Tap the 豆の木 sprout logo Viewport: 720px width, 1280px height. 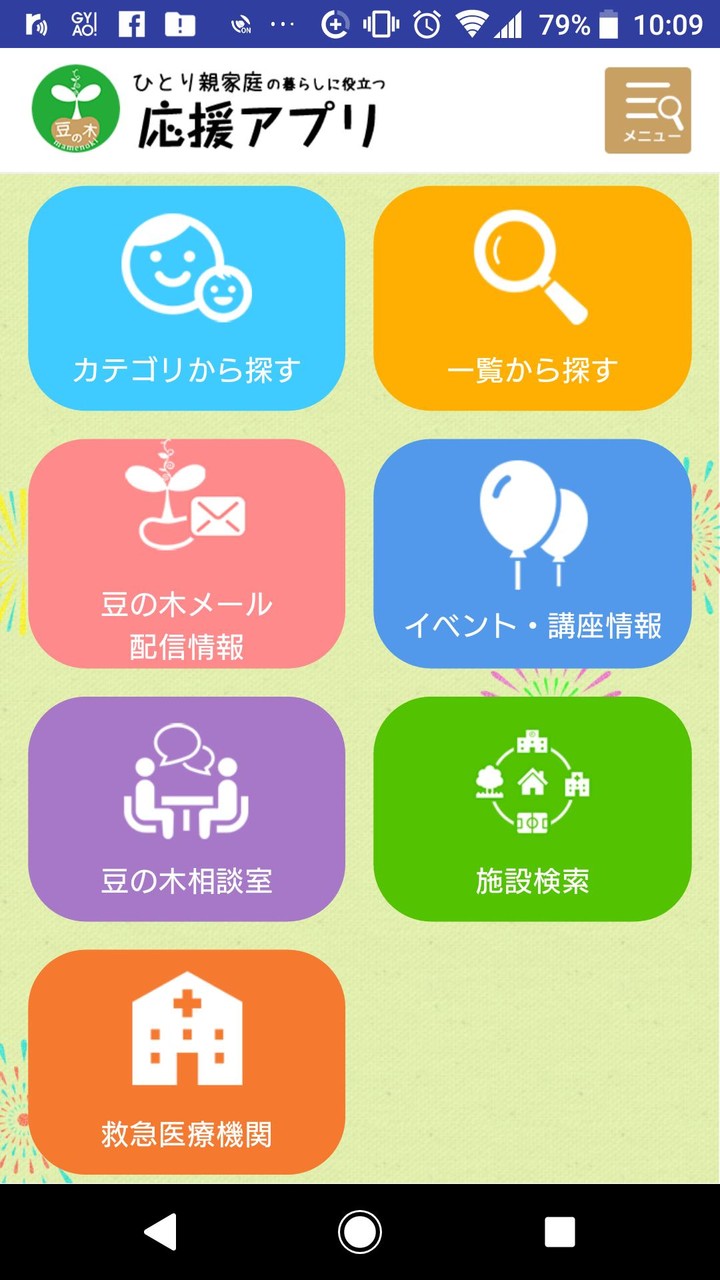tap(75, 110)
